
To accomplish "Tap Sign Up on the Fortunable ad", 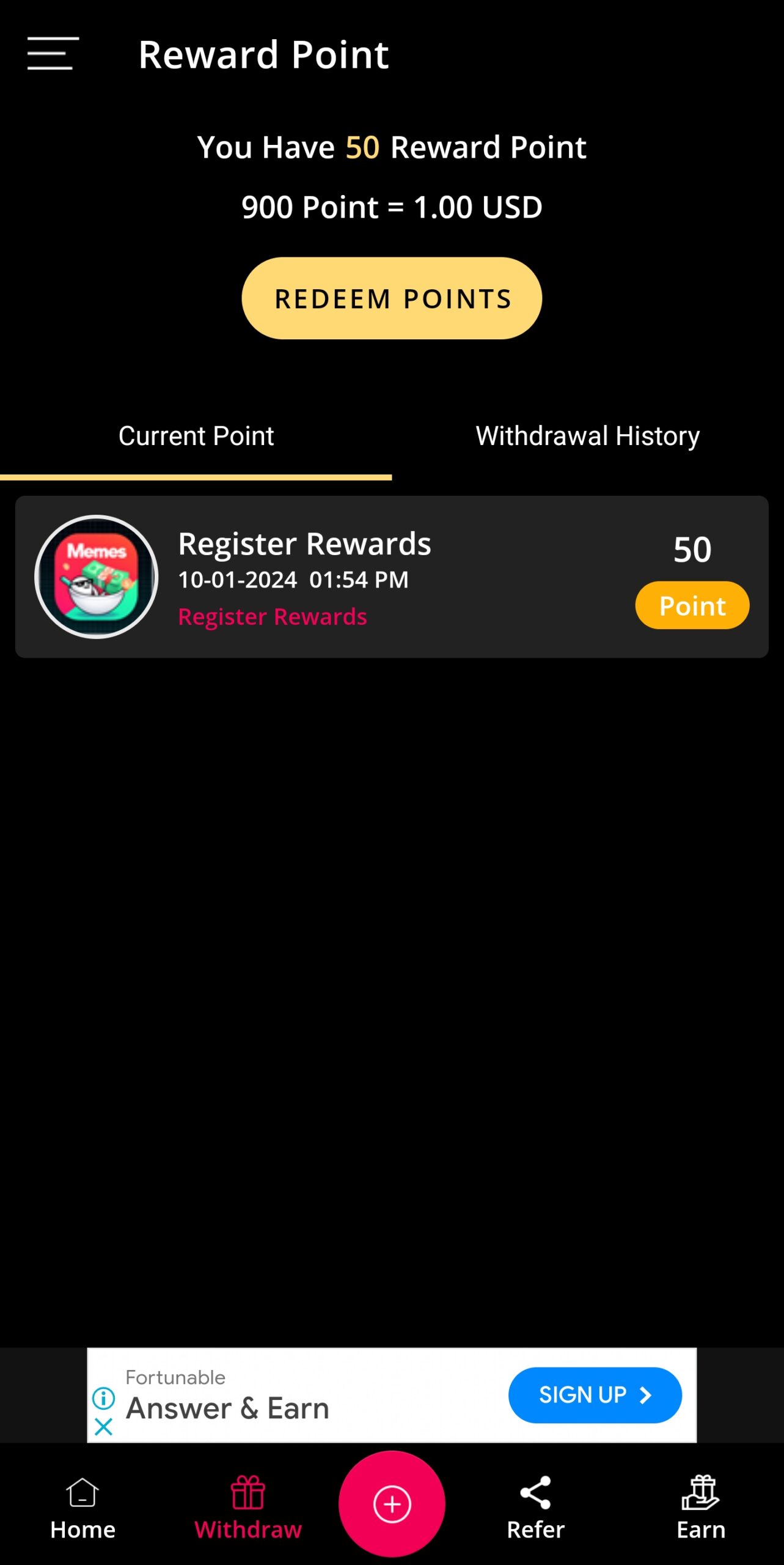I will [x=594, y=1395].
